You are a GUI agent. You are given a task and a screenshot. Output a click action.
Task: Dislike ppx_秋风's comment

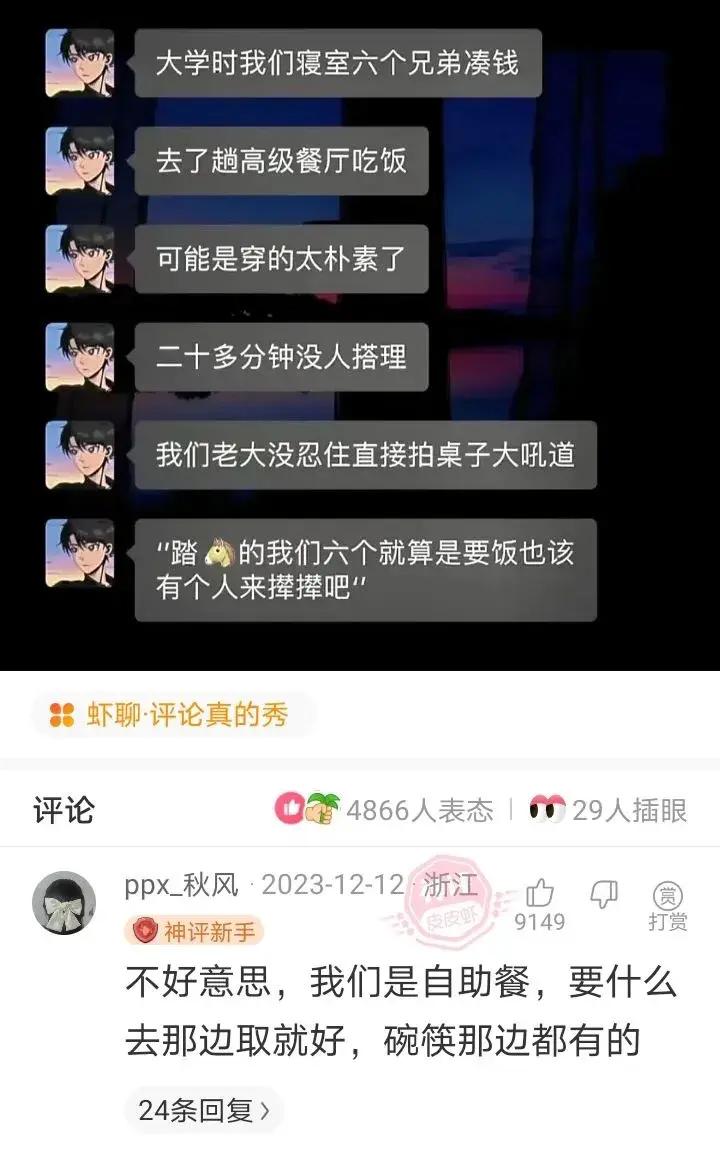point(605,893)
